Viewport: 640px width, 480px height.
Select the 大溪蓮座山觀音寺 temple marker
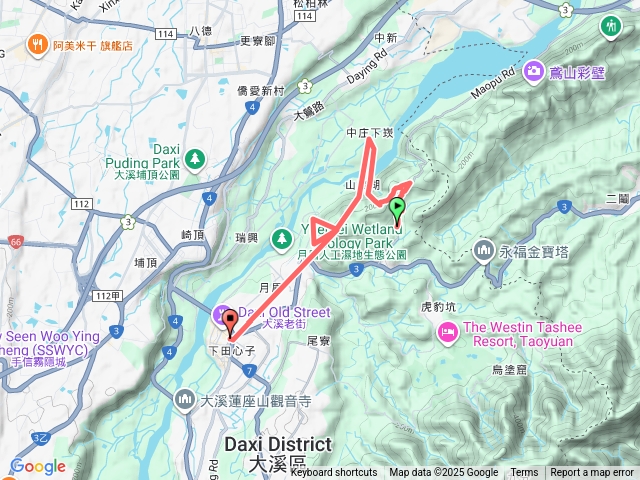[184, 401]
